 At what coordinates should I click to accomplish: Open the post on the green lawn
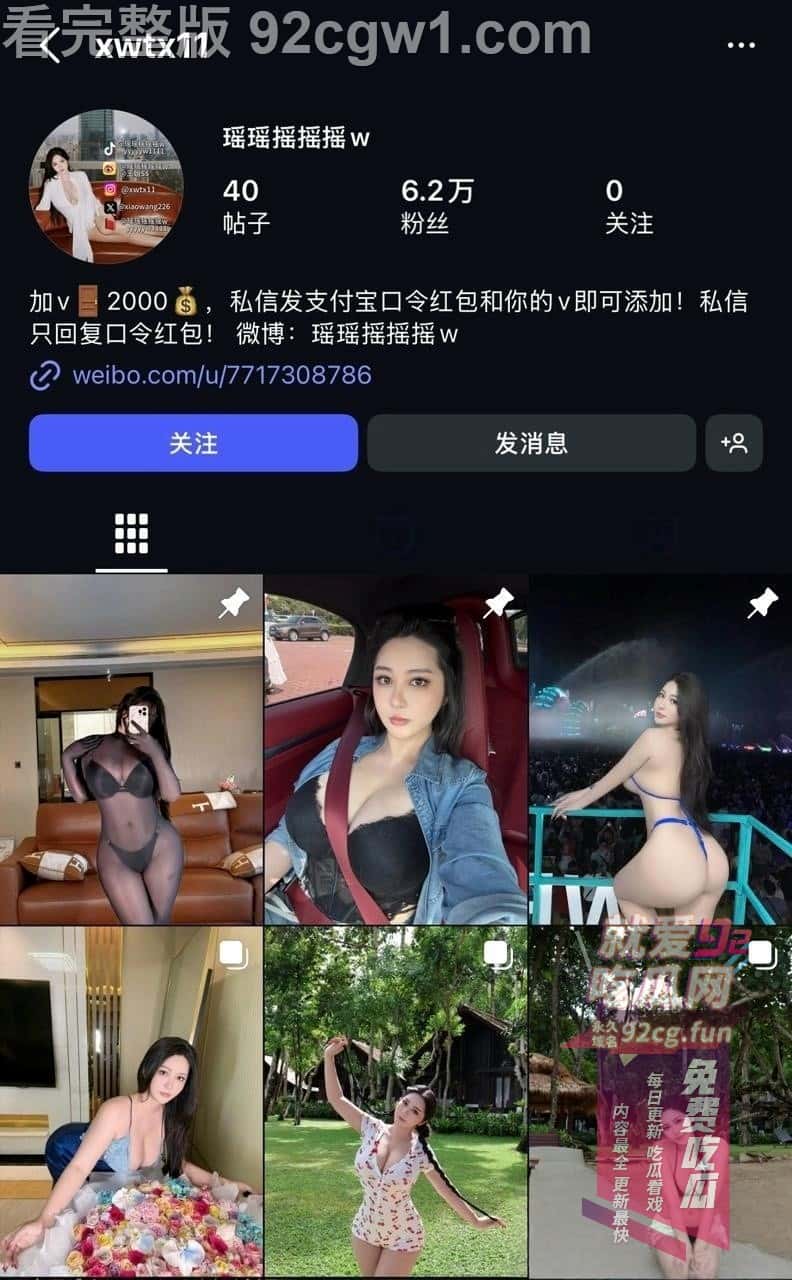(395, 1100)
